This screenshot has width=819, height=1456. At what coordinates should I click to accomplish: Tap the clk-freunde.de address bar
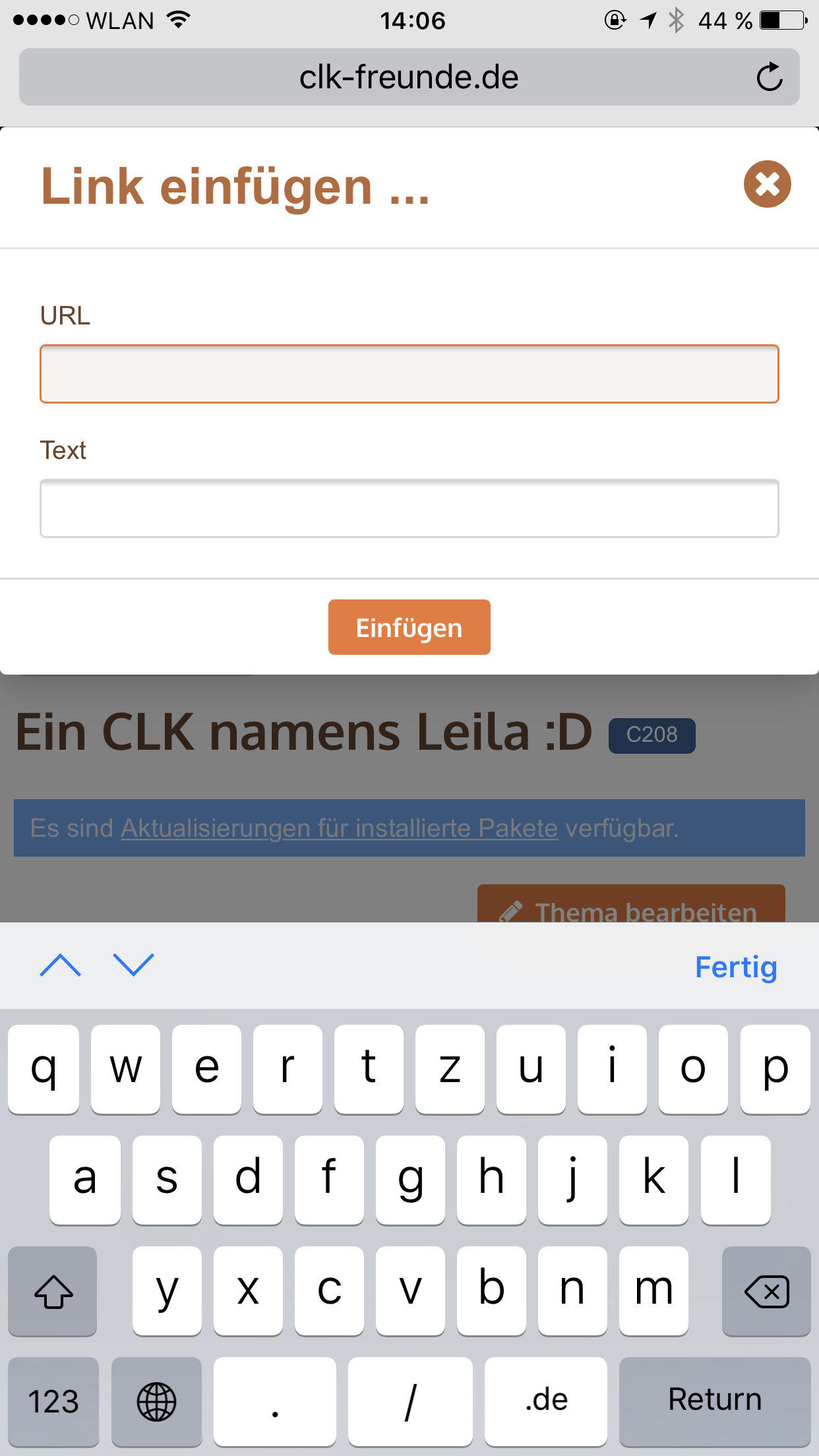click(x=409, y=77)
